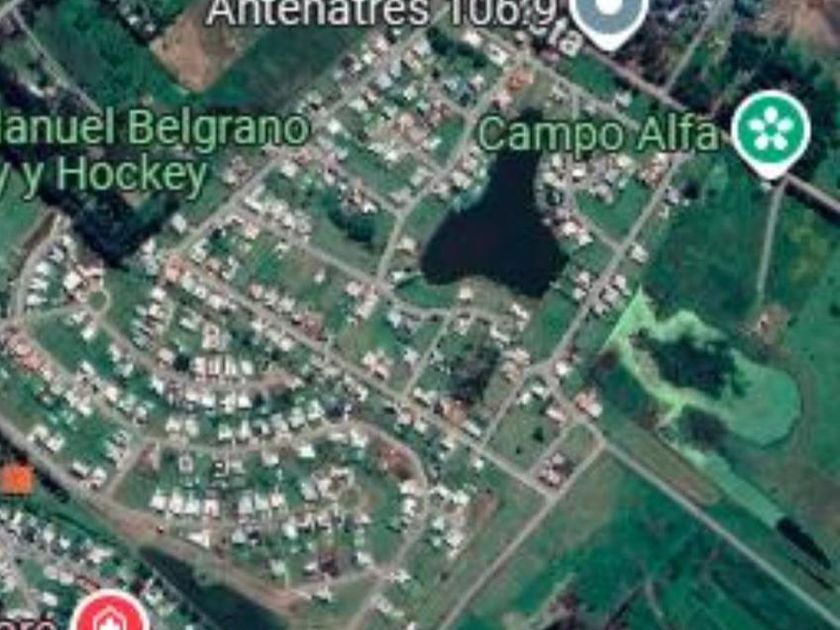This screenshot has height=630, width=840.
Task: Open the Manuel Belgrano Hockey place label
Action: tap(150, 150)
